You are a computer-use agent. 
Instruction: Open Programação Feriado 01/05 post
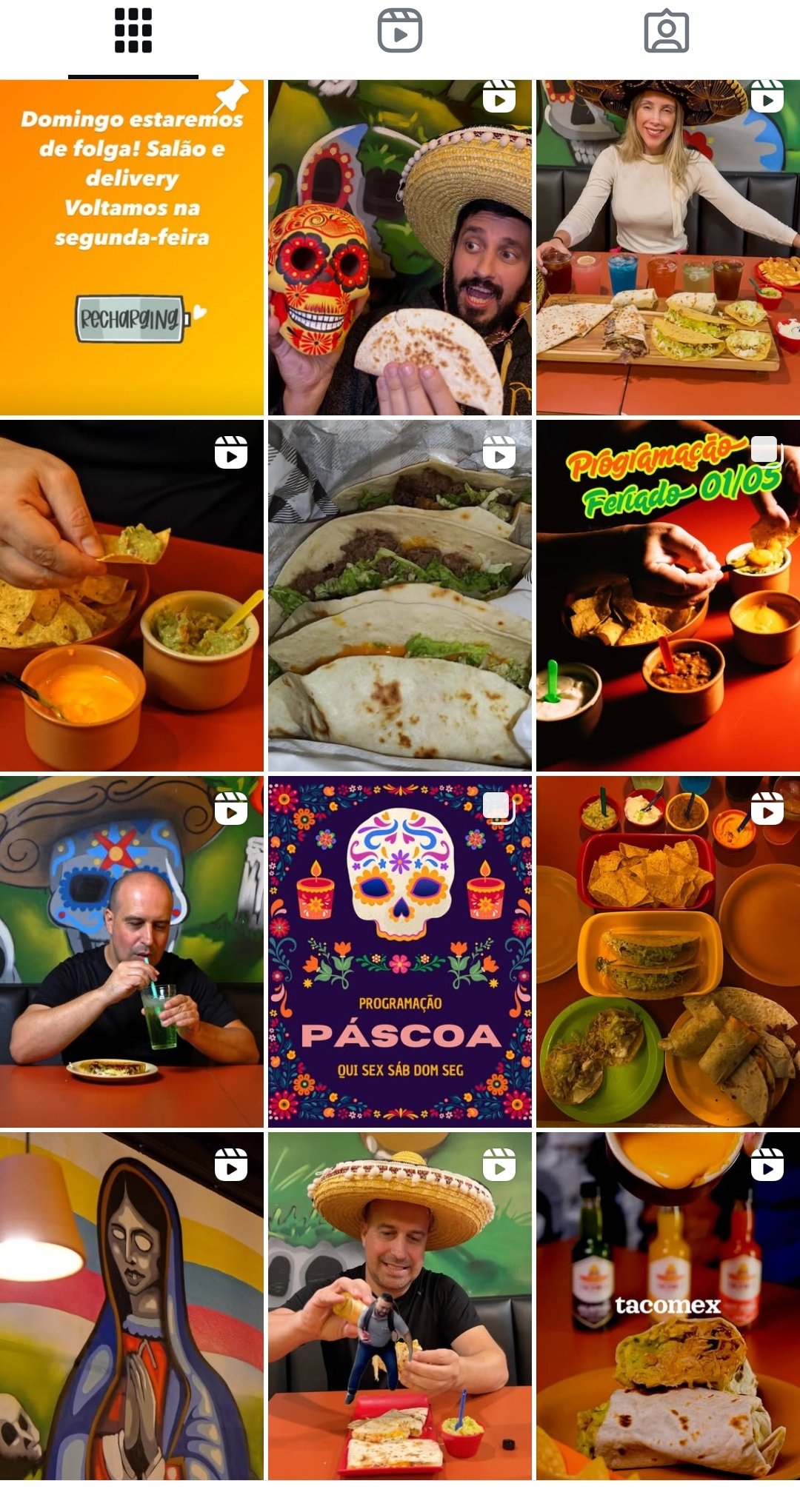coord(668,596)
